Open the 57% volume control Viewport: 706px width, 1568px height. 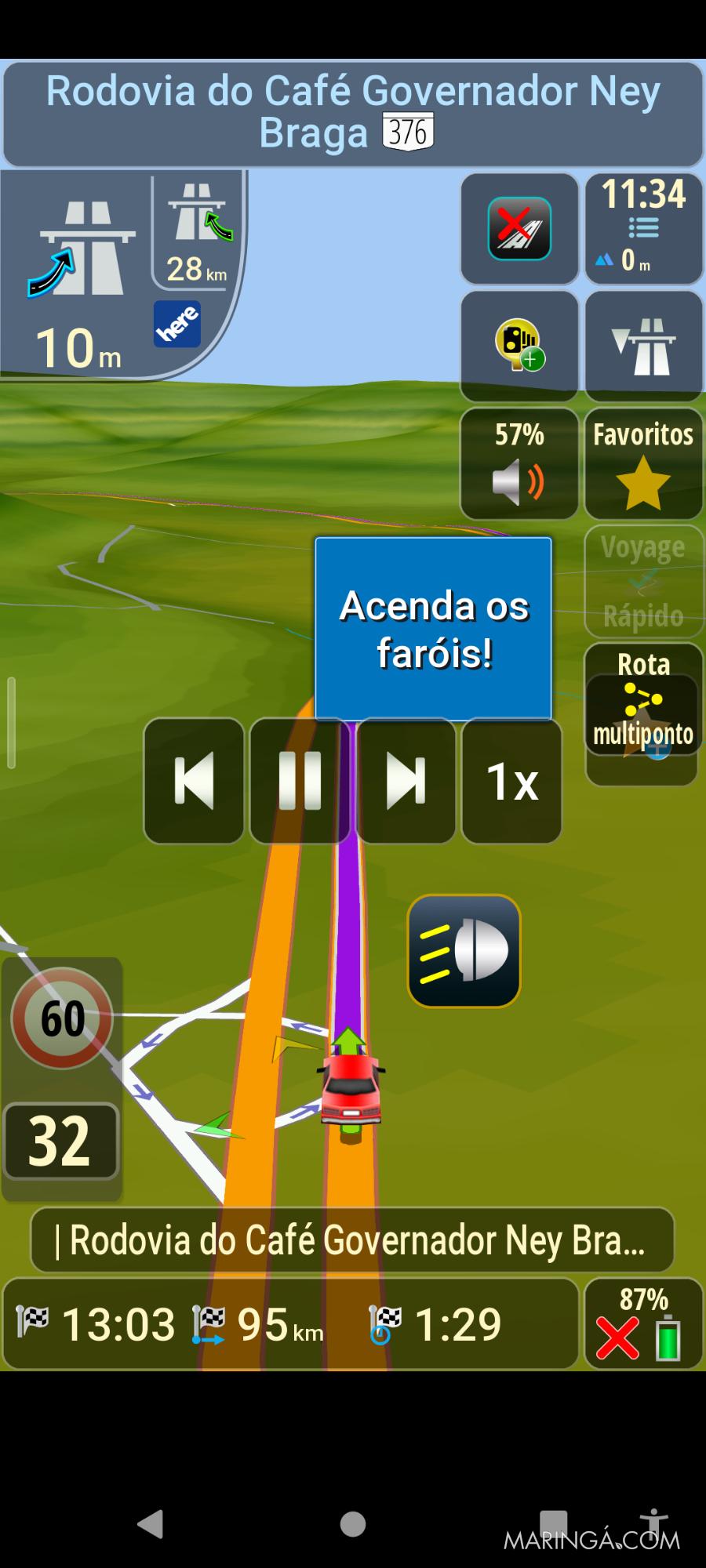(519, 463)
